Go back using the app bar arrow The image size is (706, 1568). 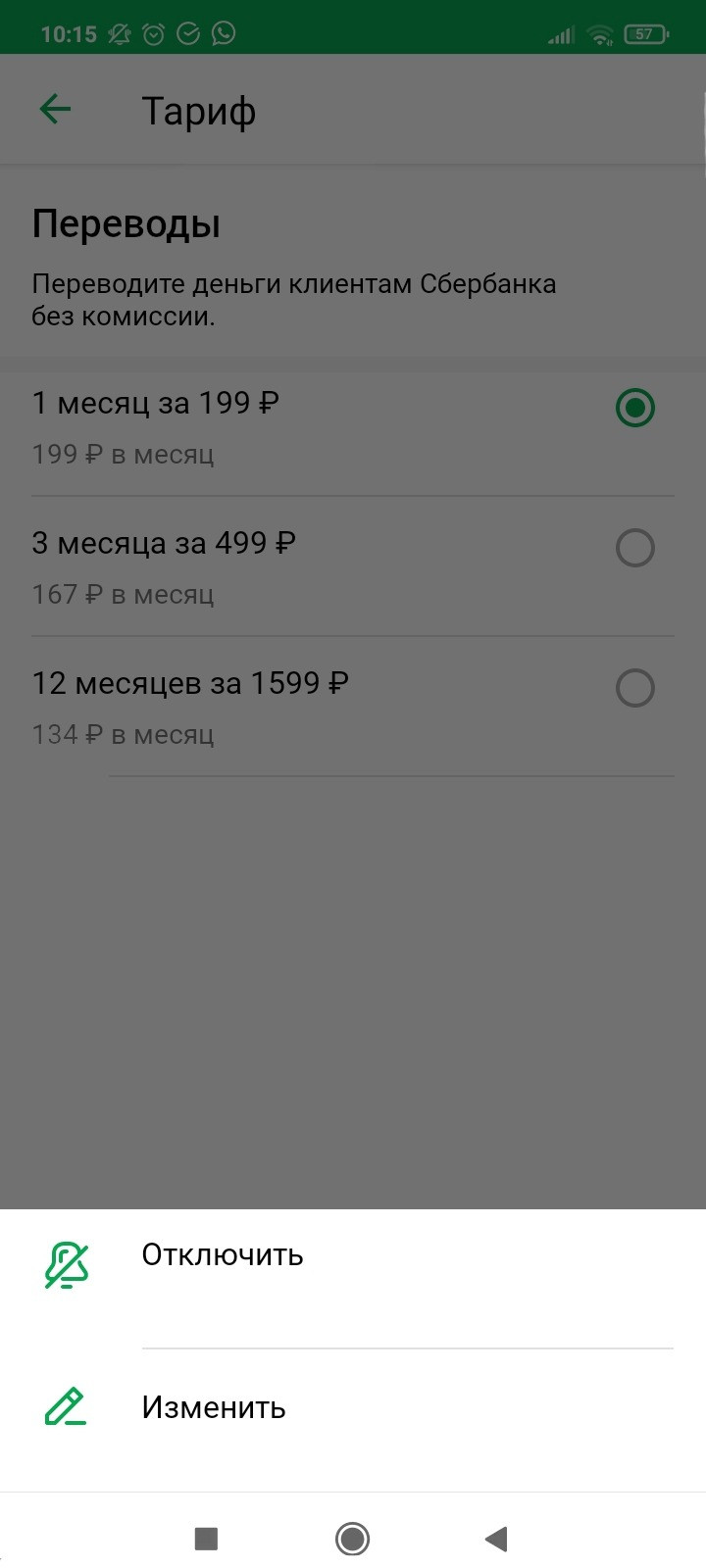(55, 110)
